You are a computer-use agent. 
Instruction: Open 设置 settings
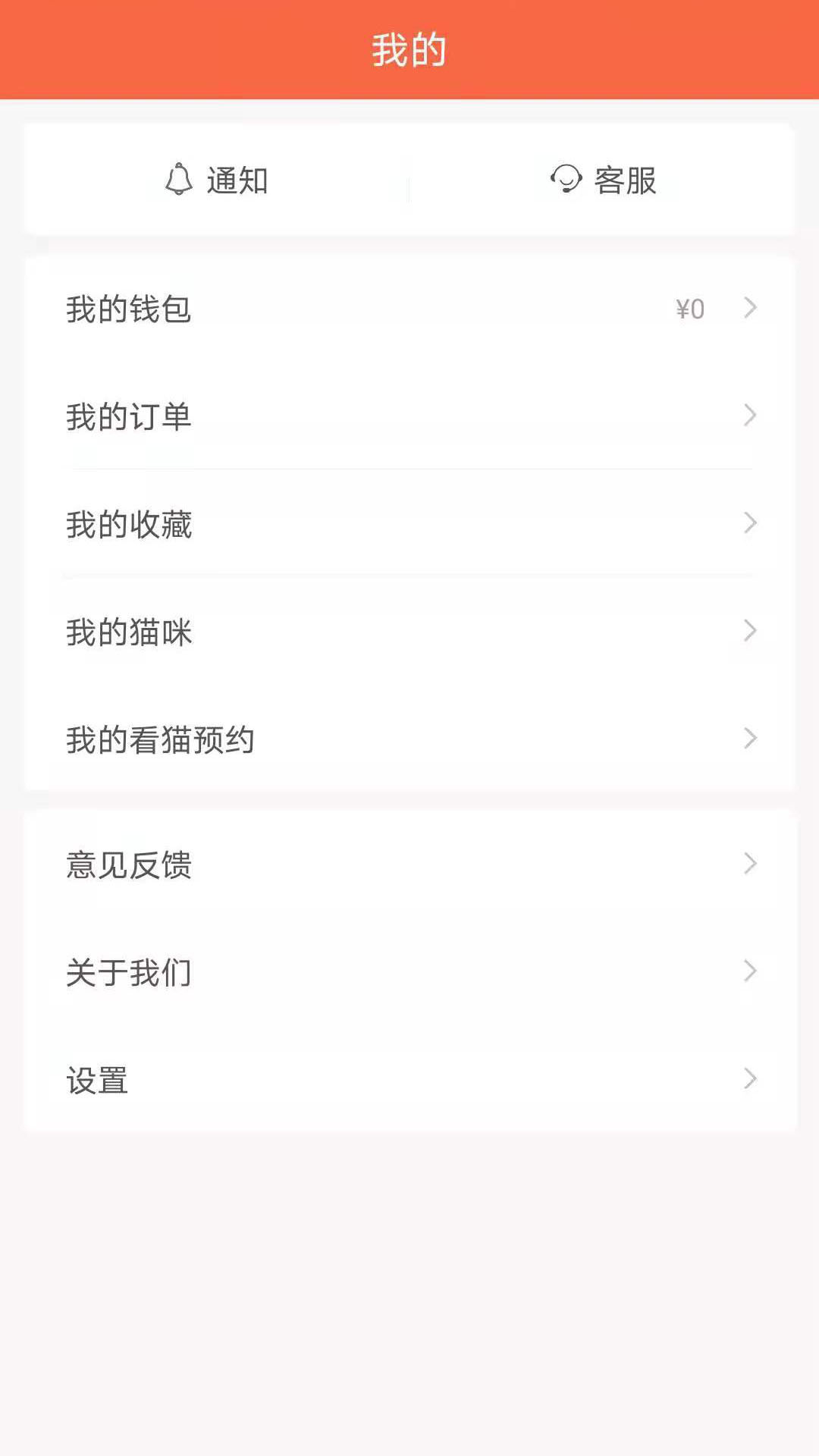coord(409,1079)
